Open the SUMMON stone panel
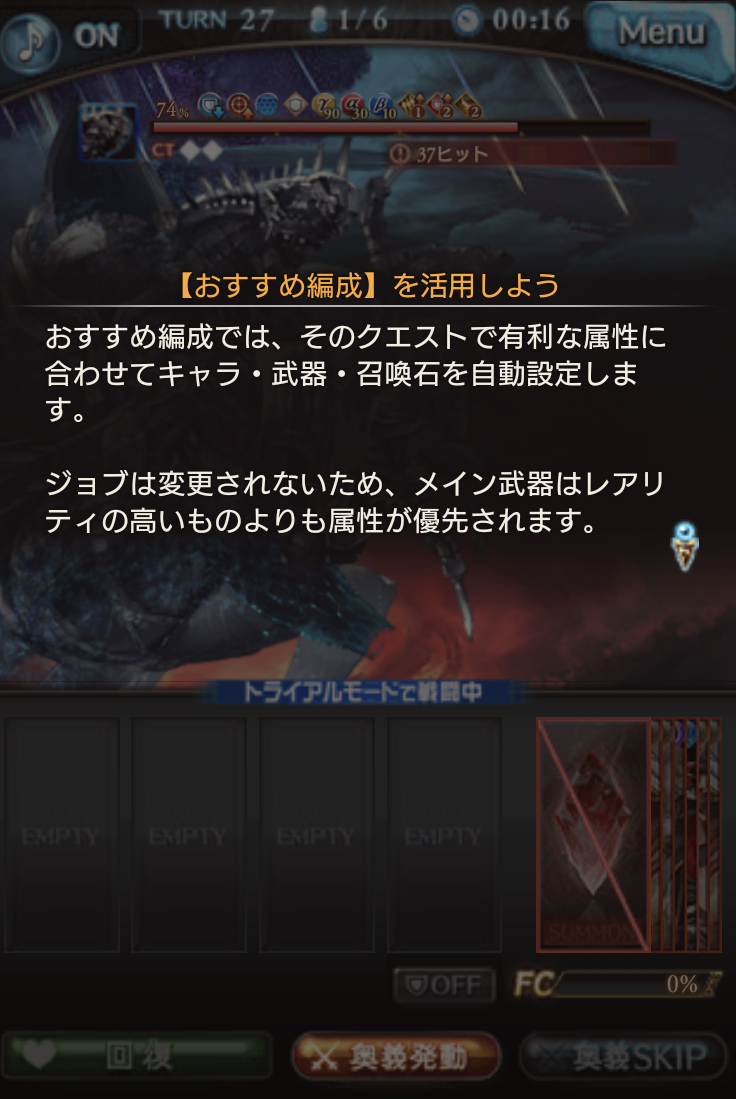736x1099 pixels. (593, 834)
